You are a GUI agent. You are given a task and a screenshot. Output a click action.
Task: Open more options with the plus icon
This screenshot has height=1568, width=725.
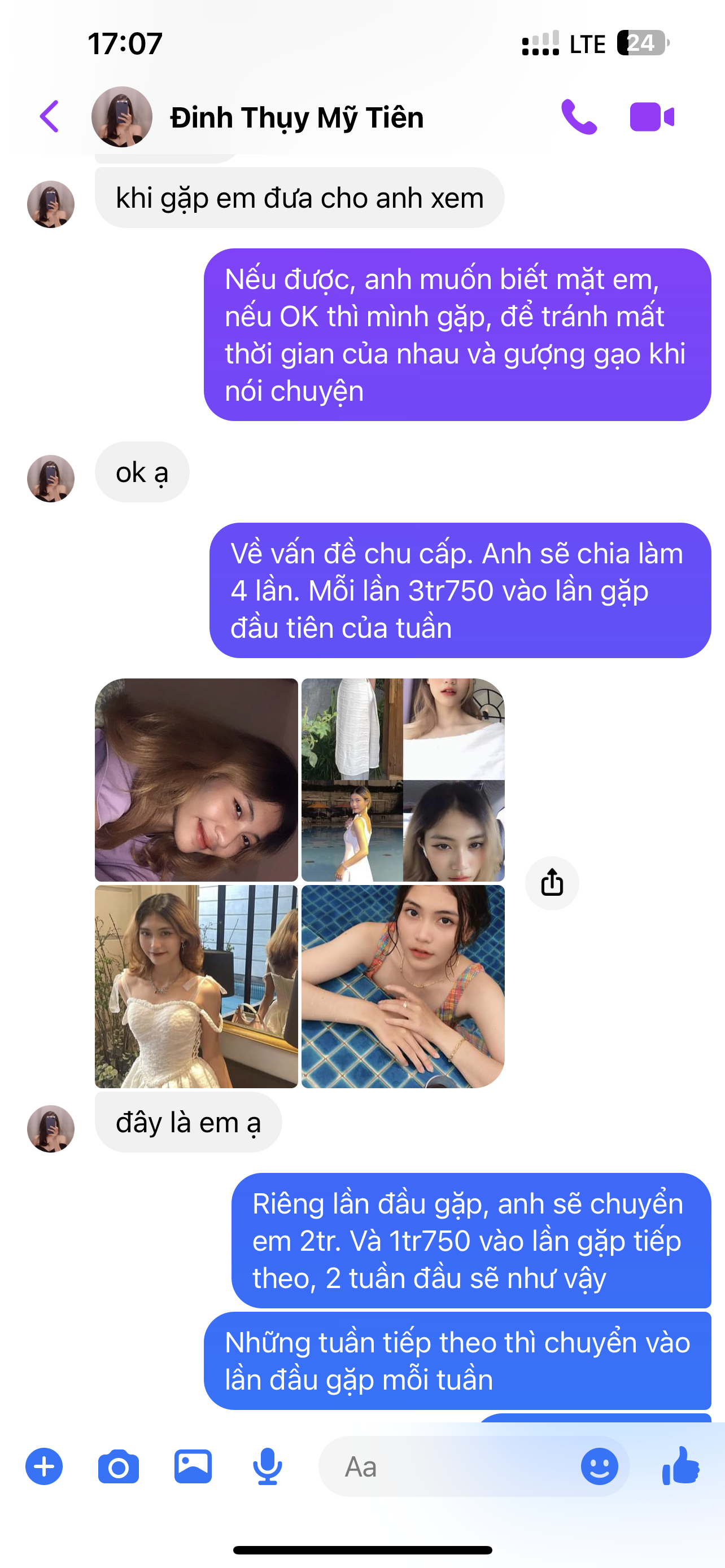click(44, 1466)
